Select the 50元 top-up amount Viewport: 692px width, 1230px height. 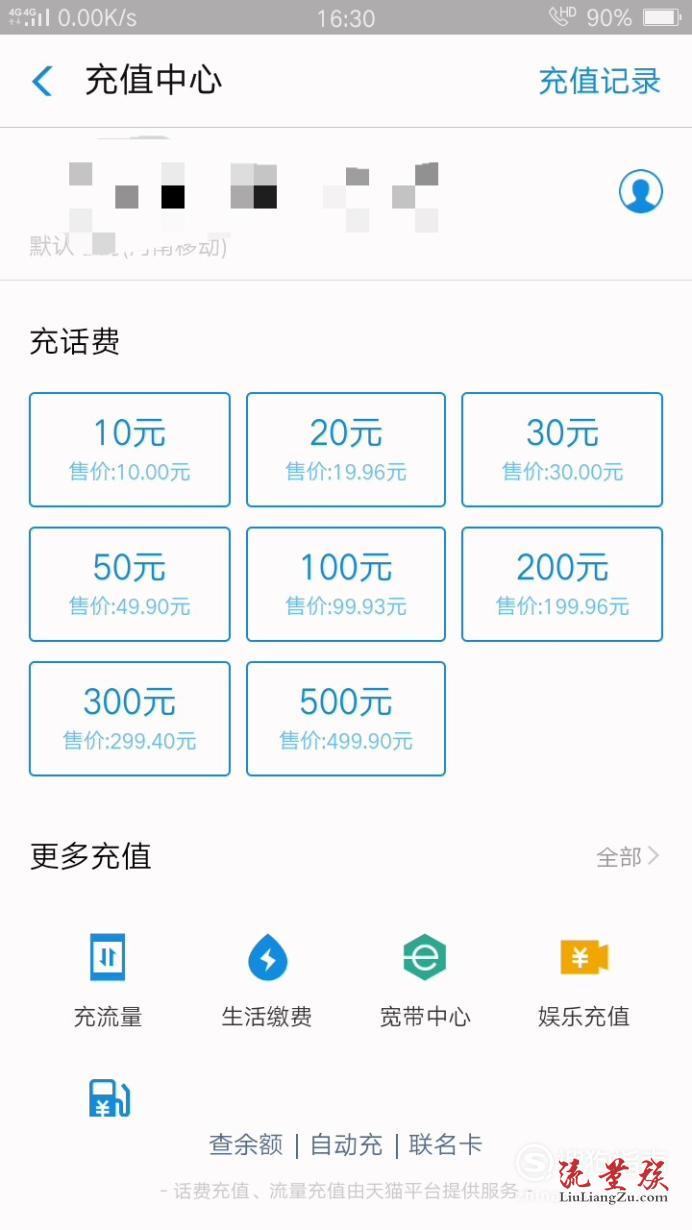point(130,584)
